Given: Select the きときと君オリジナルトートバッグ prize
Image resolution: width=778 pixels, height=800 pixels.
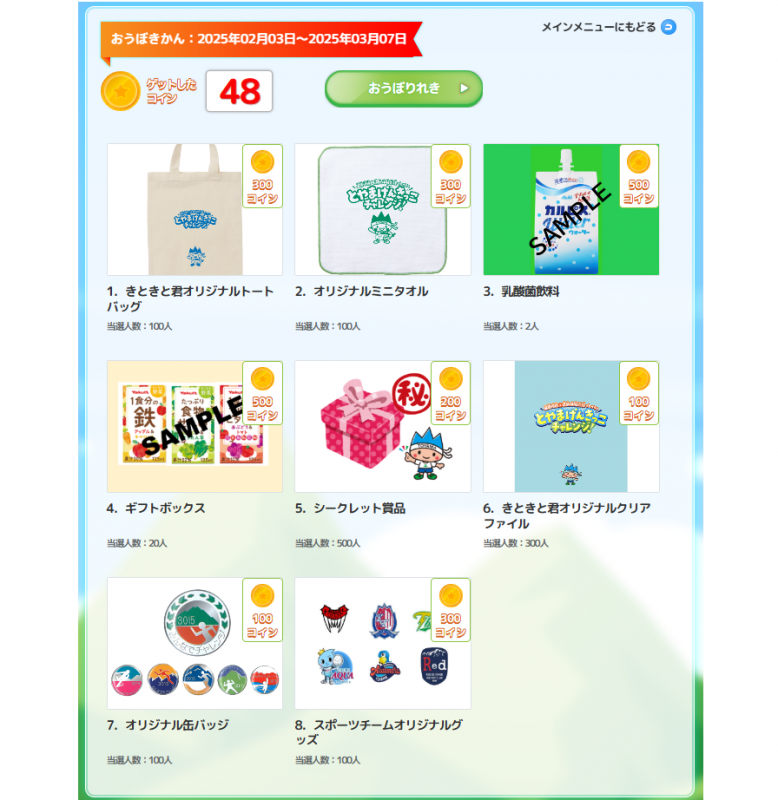Looking at the screenshot, I should point(194,210).
